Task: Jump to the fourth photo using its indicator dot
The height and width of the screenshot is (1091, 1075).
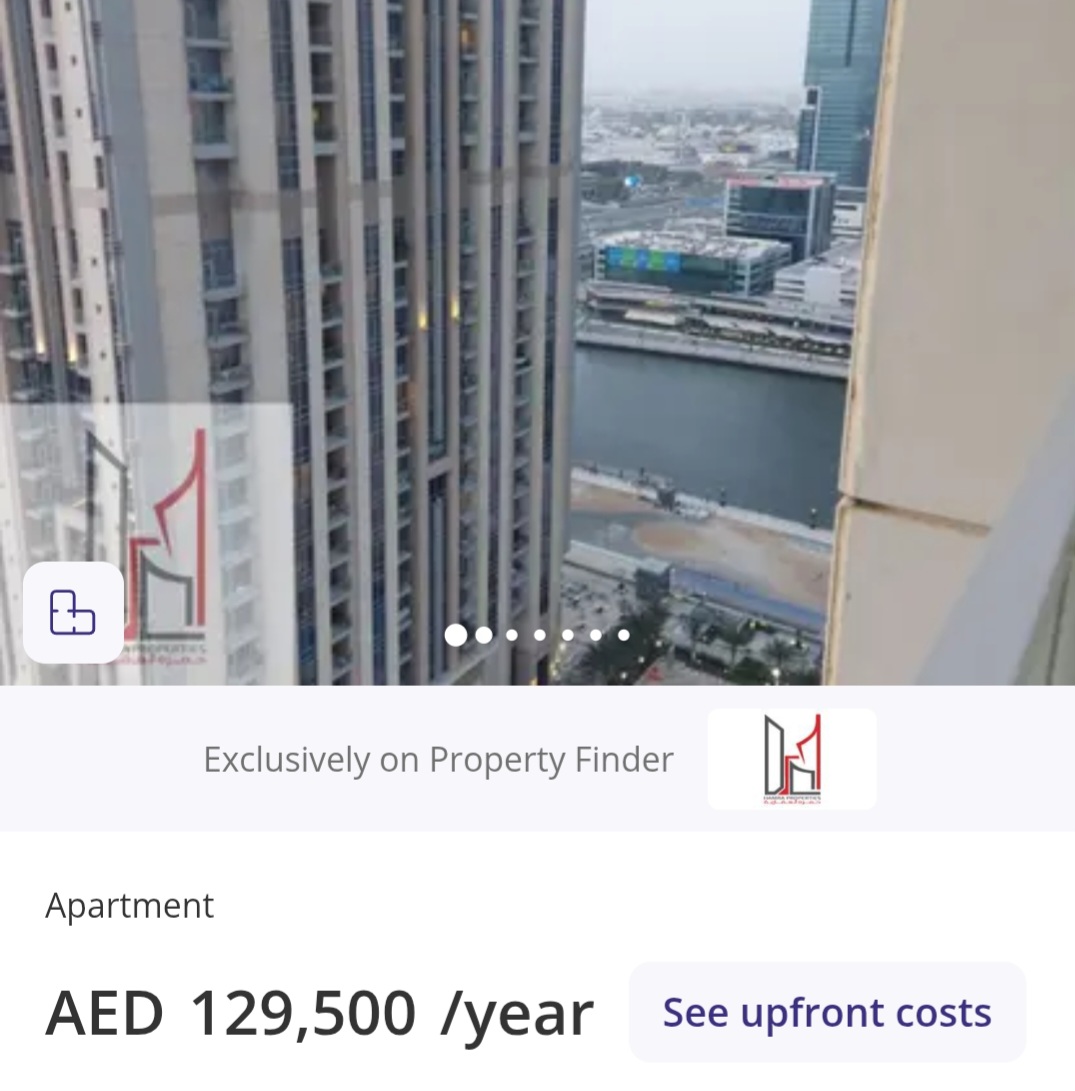Action: [x=539, y=635]
